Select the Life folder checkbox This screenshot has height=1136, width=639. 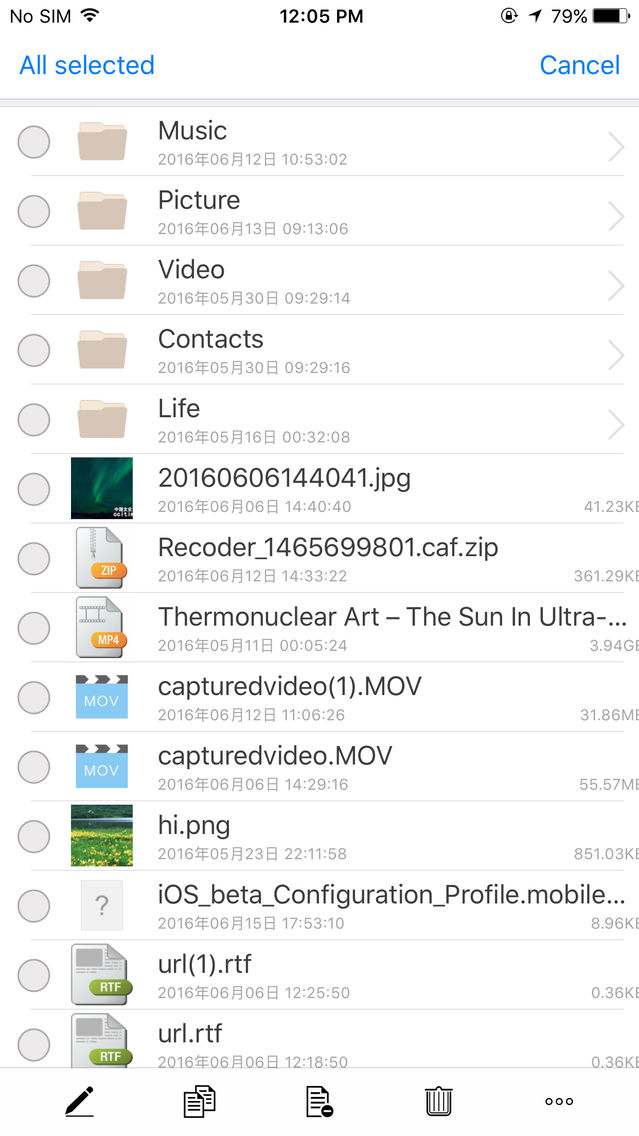pos(34,419)
